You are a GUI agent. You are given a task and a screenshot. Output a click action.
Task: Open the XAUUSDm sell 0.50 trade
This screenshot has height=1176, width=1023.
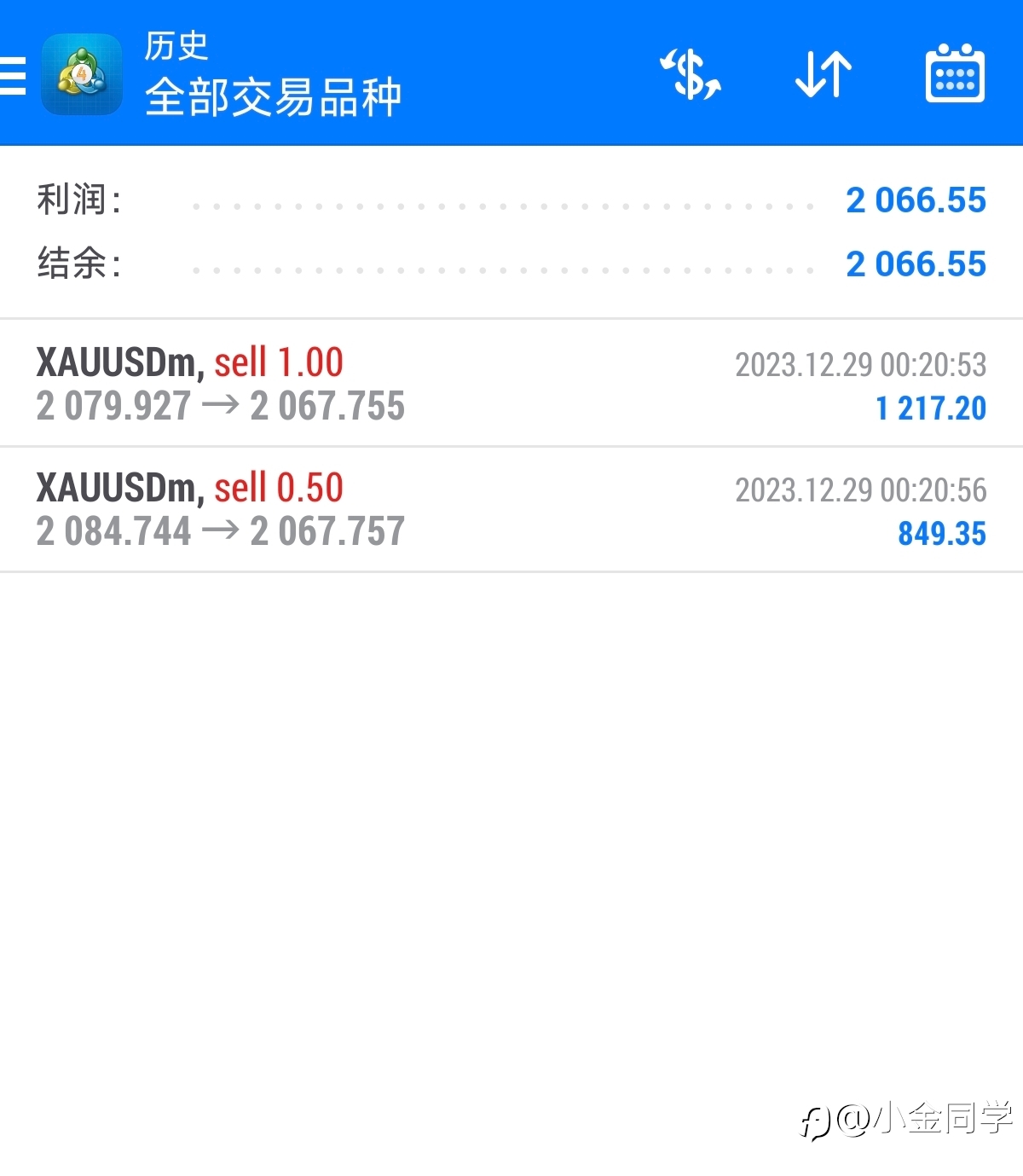coord(511,509)
